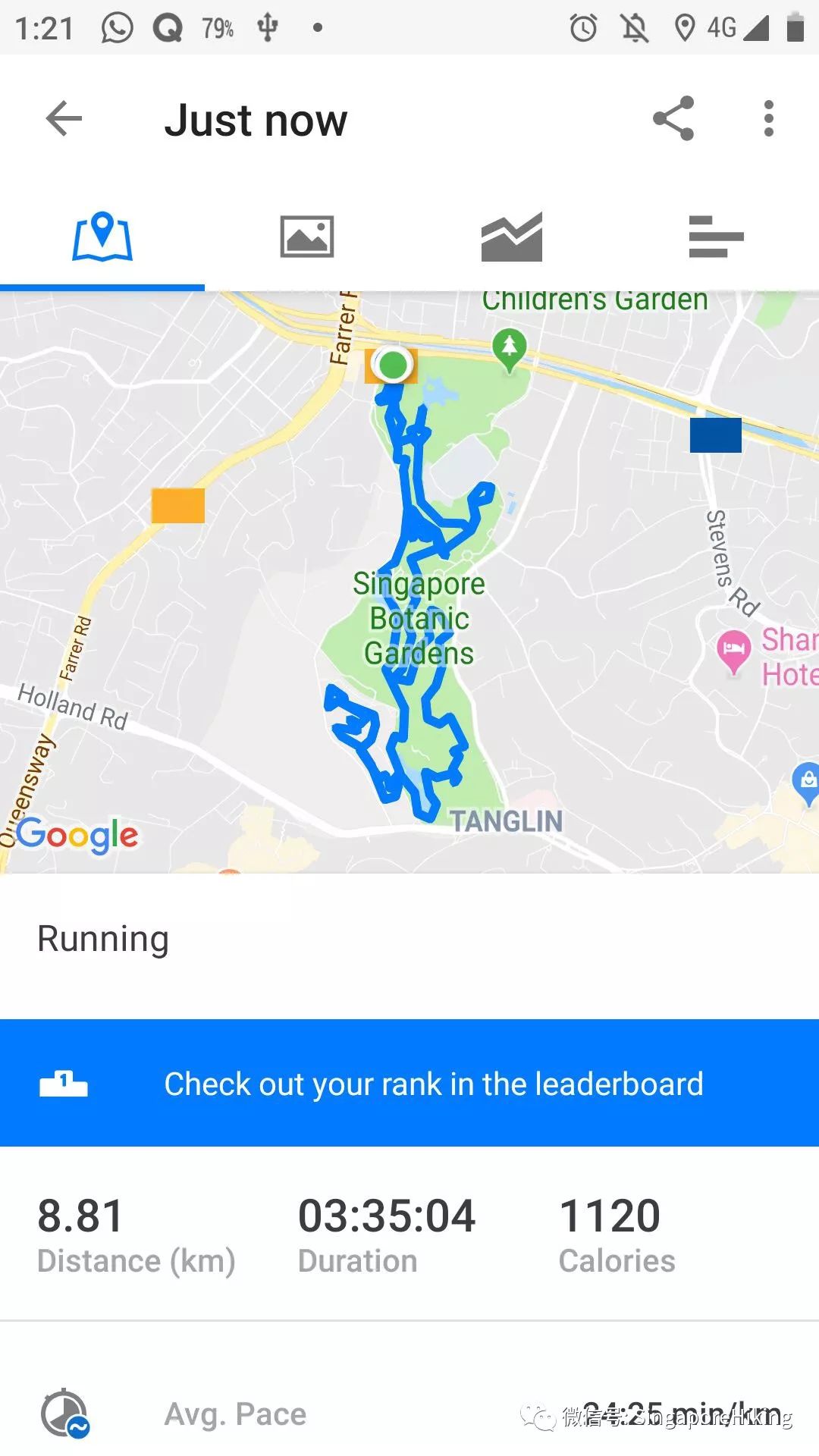The image size is (819, 1456).
Task: Go back using the arrow icon
Action: click(x=64, y=119)
